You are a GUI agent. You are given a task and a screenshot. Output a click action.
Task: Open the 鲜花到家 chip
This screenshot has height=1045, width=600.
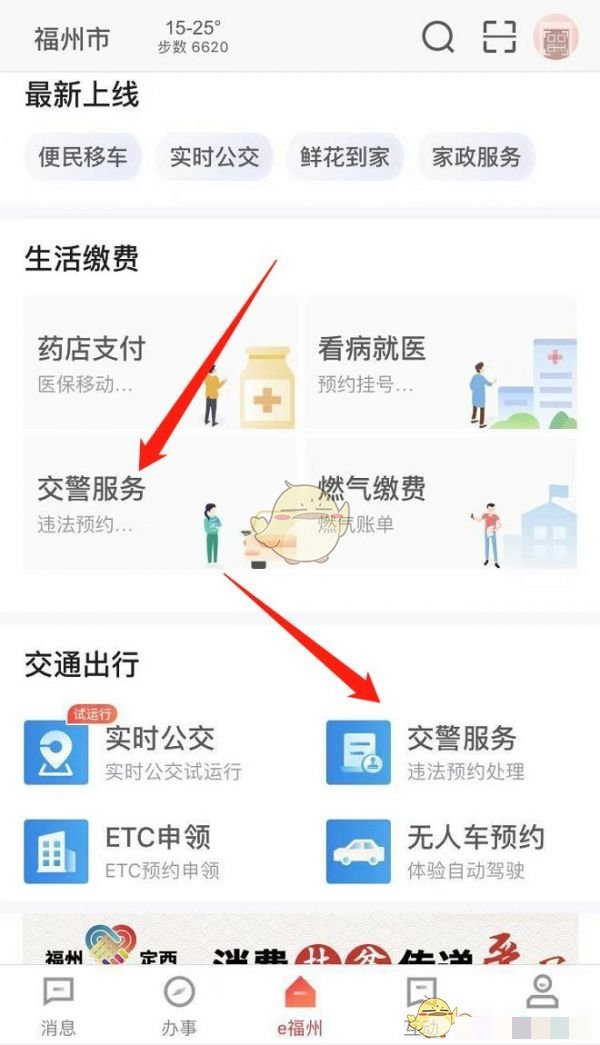tap(345, 157)
